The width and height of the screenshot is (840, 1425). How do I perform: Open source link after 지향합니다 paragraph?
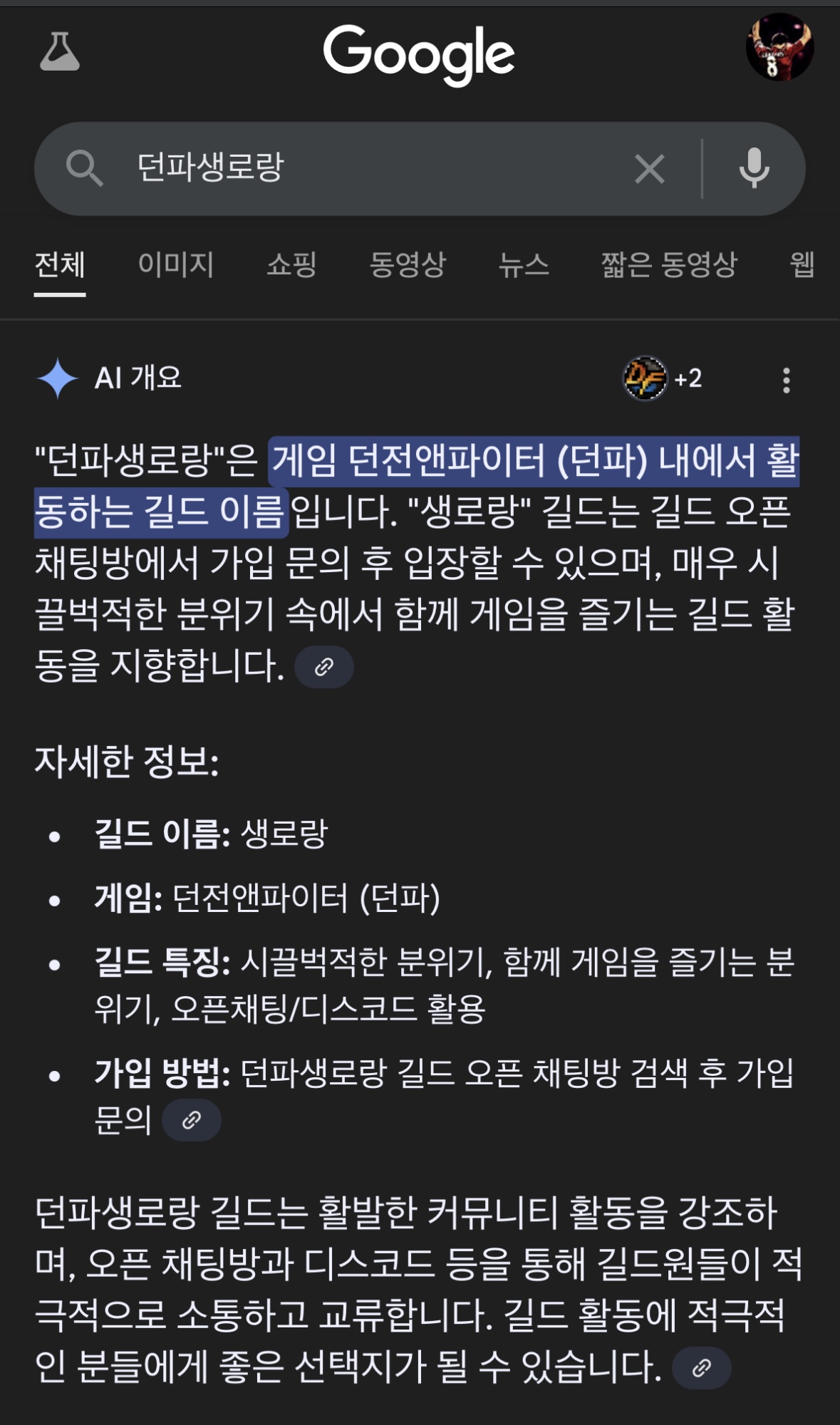click(x=324, y=667)
